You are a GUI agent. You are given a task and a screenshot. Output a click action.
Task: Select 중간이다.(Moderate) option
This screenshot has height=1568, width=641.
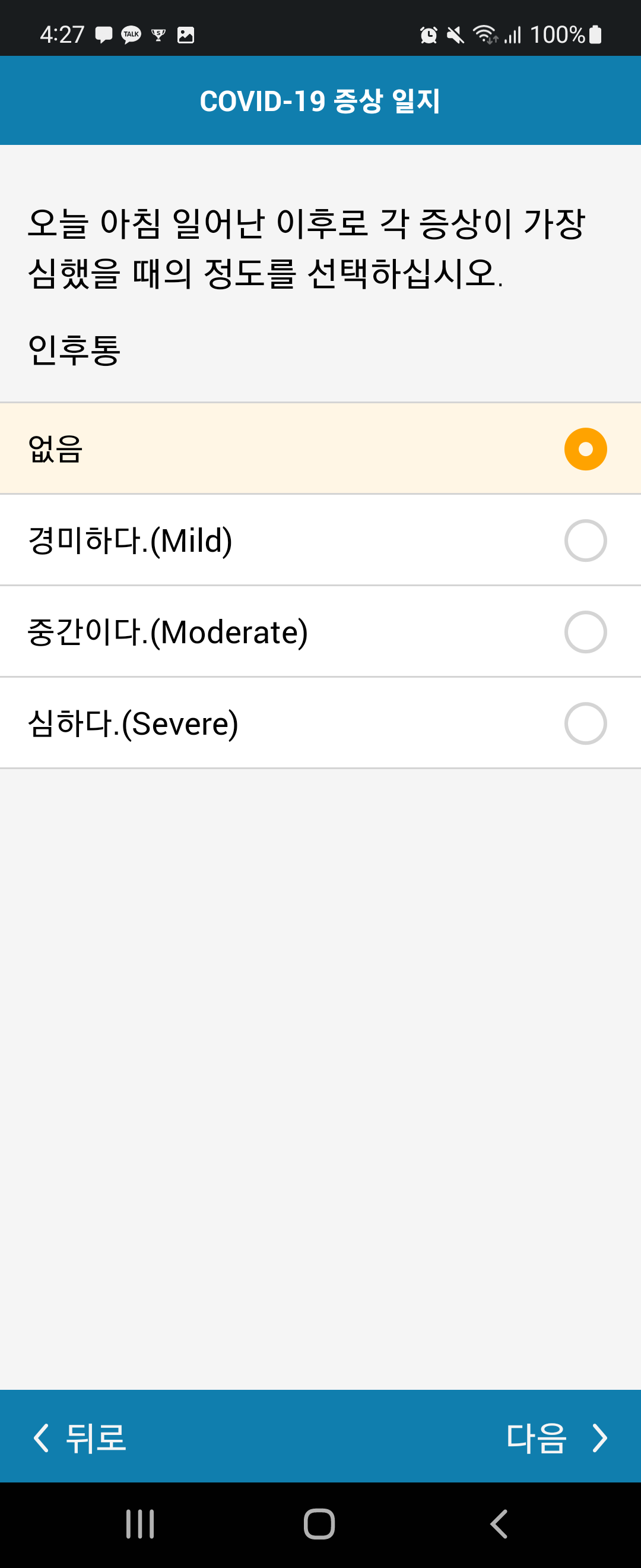pyautogui.click(x=320, y=631)
